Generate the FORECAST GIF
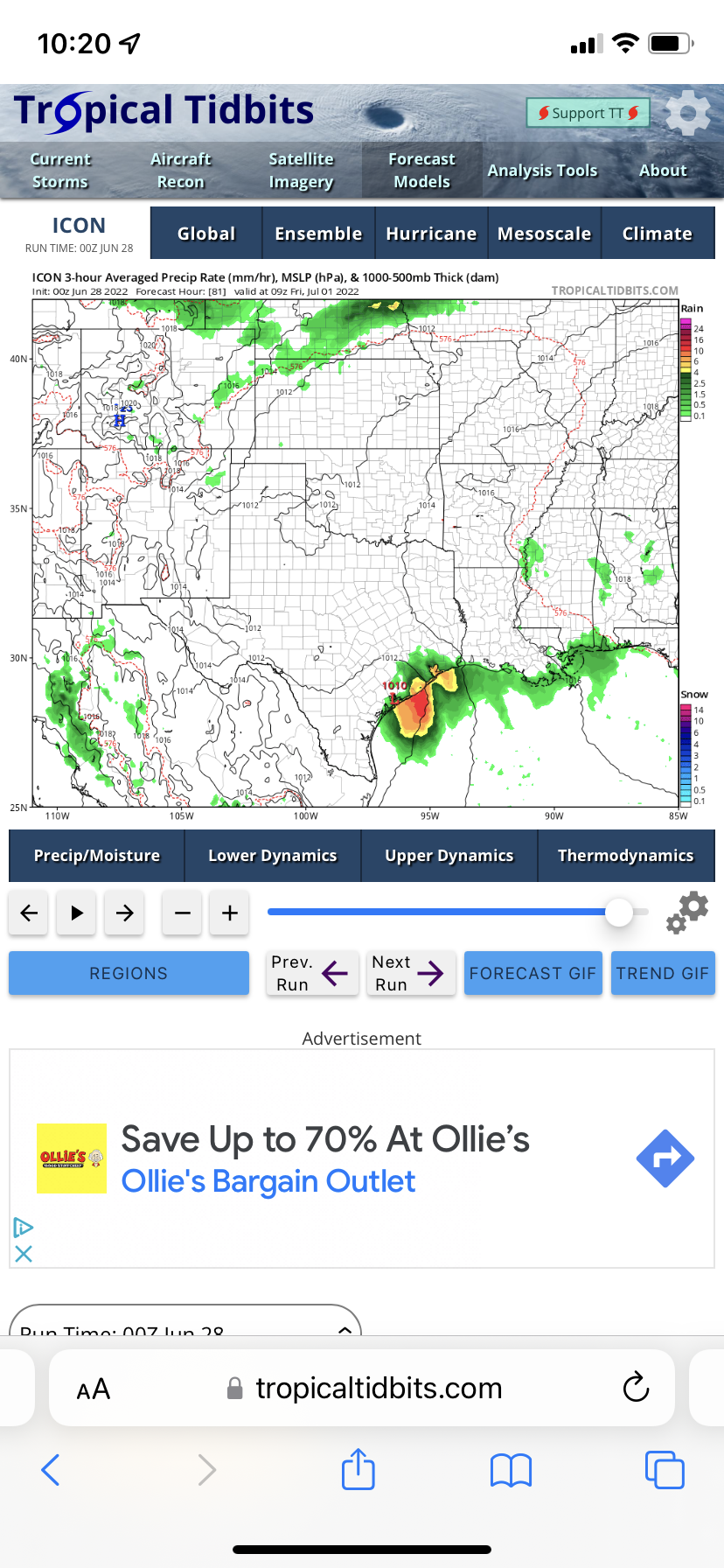724x1568 pixels. pos(533,974)
